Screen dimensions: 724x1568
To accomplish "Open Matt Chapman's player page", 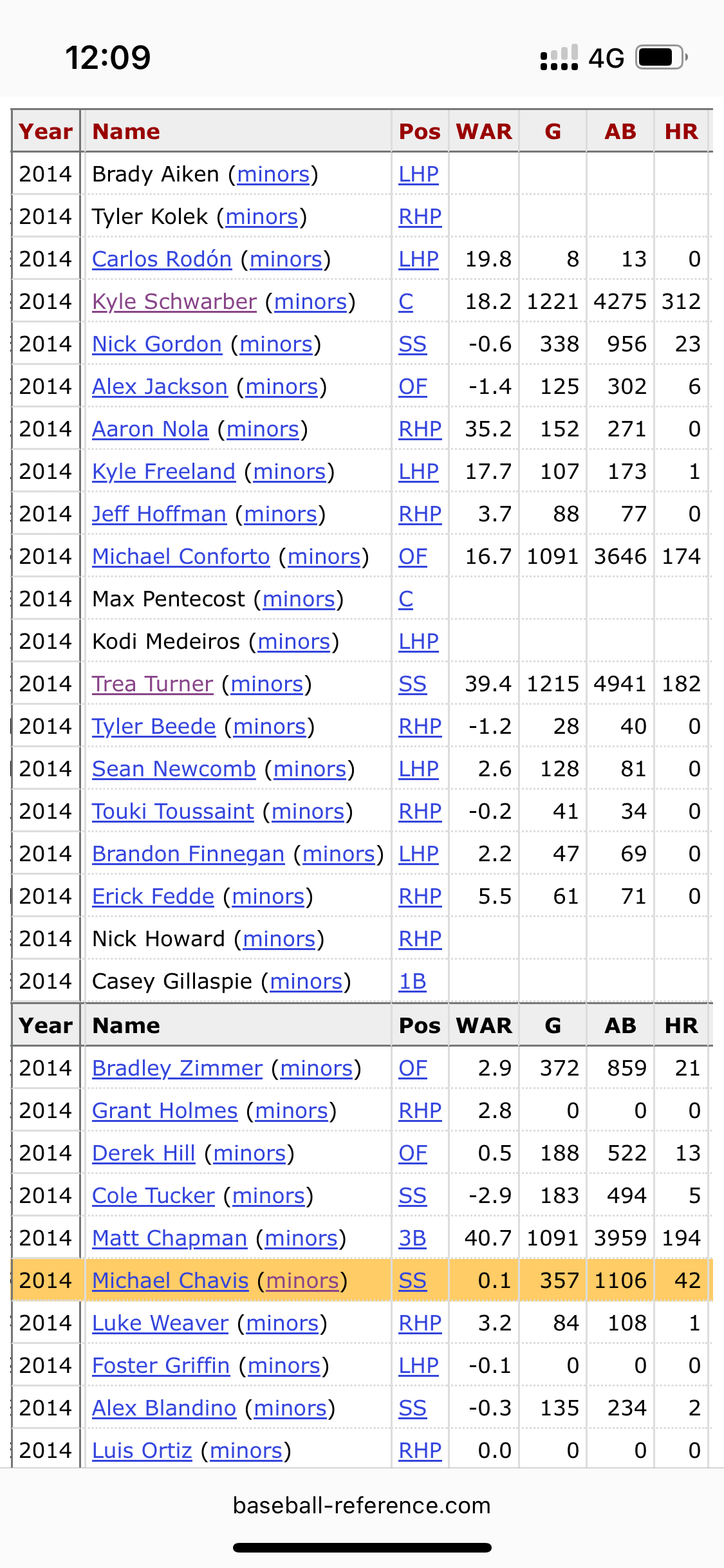I will 169,1238.
